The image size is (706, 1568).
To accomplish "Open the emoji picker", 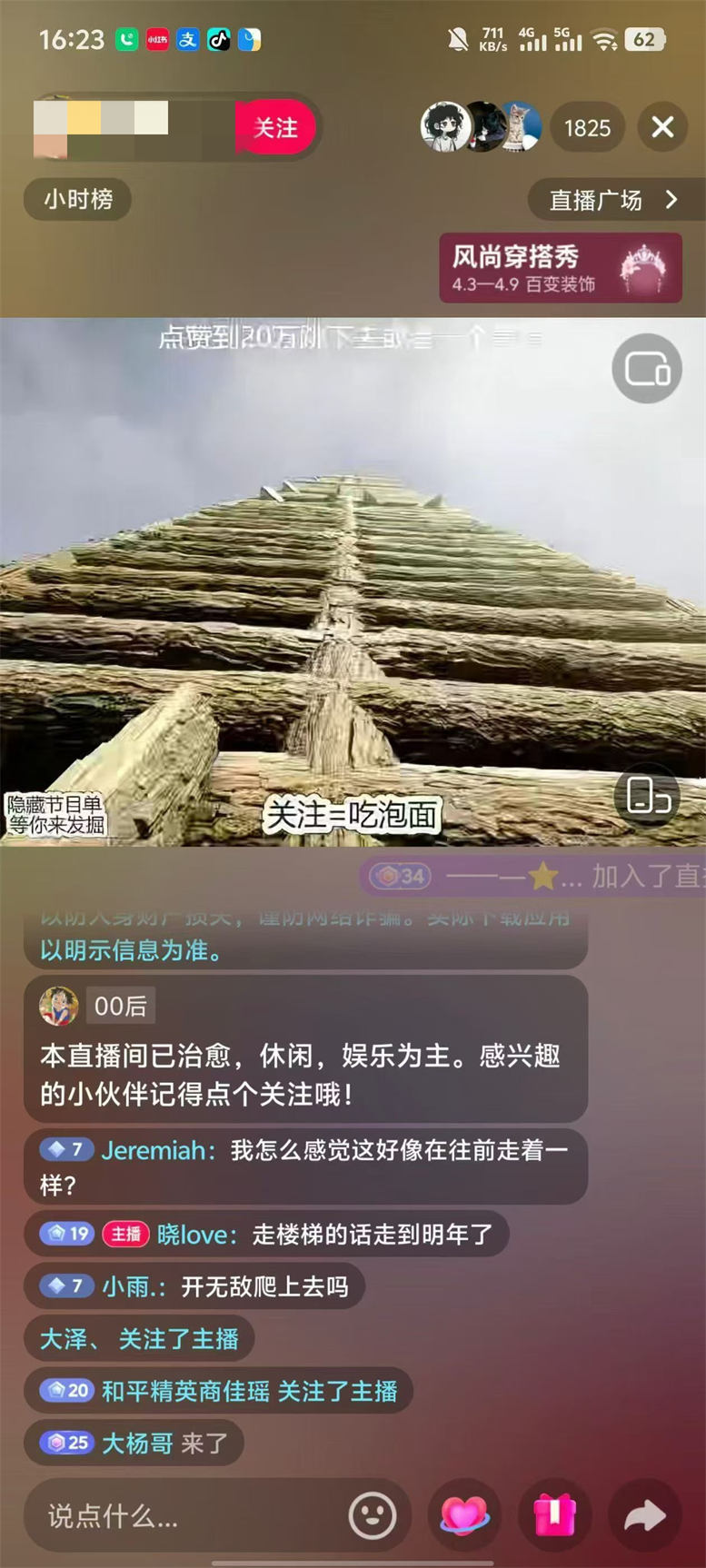I will point(373,1515).
